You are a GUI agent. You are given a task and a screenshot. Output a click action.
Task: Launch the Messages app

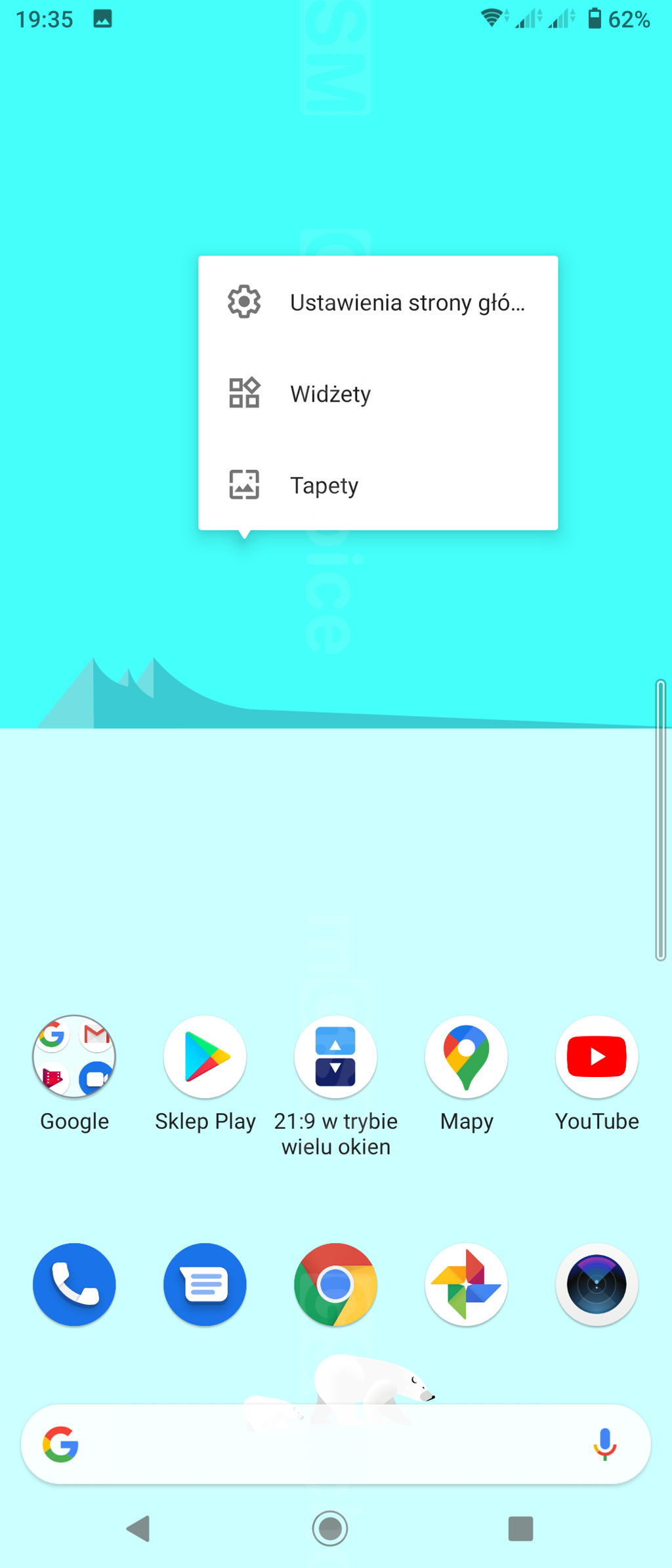(205, 1284)
